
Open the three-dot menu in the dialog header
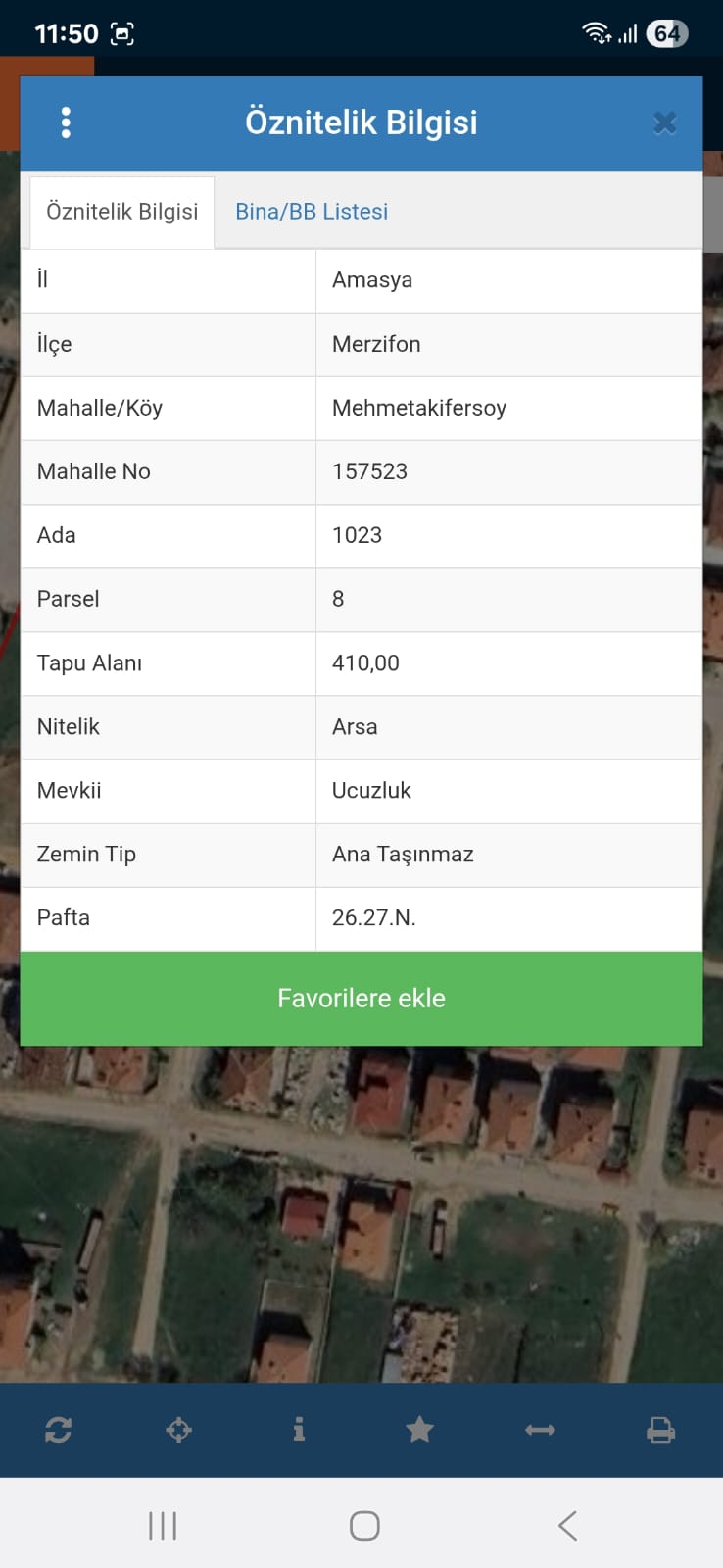[66, 122]
